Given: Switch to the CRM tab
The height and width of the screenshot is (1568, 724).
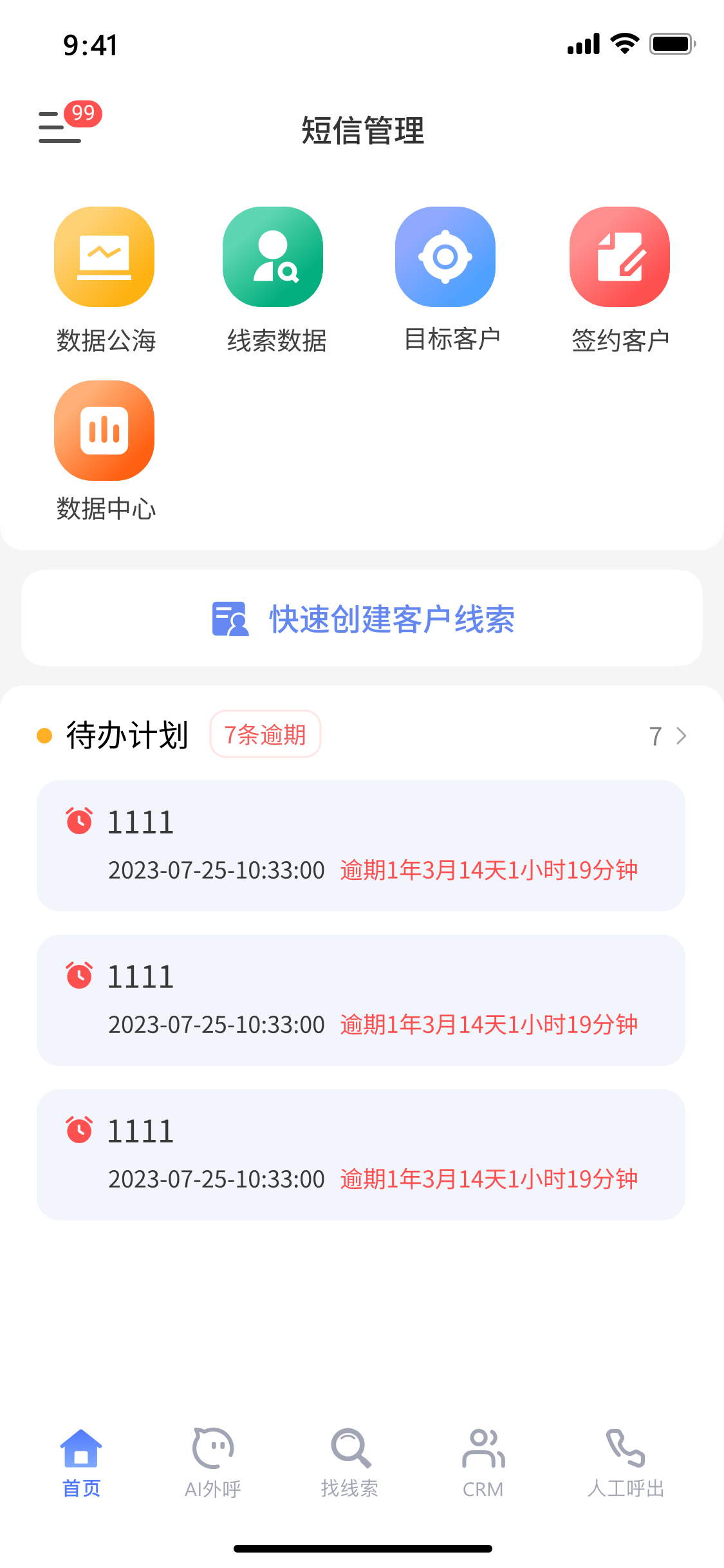Looking at the screenshot, I should tap(483, 1463).
